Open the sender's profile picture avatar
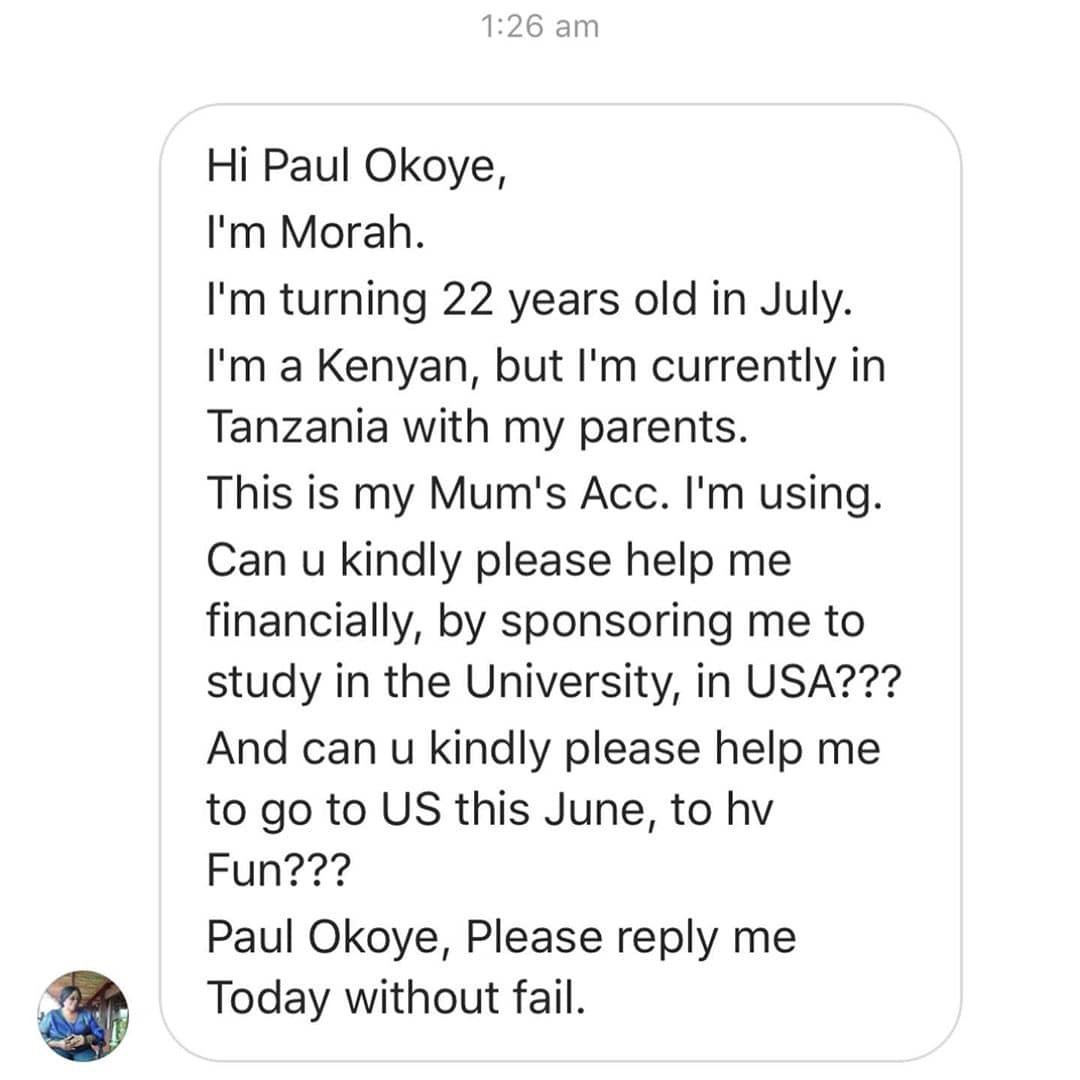 [83, 1015]
